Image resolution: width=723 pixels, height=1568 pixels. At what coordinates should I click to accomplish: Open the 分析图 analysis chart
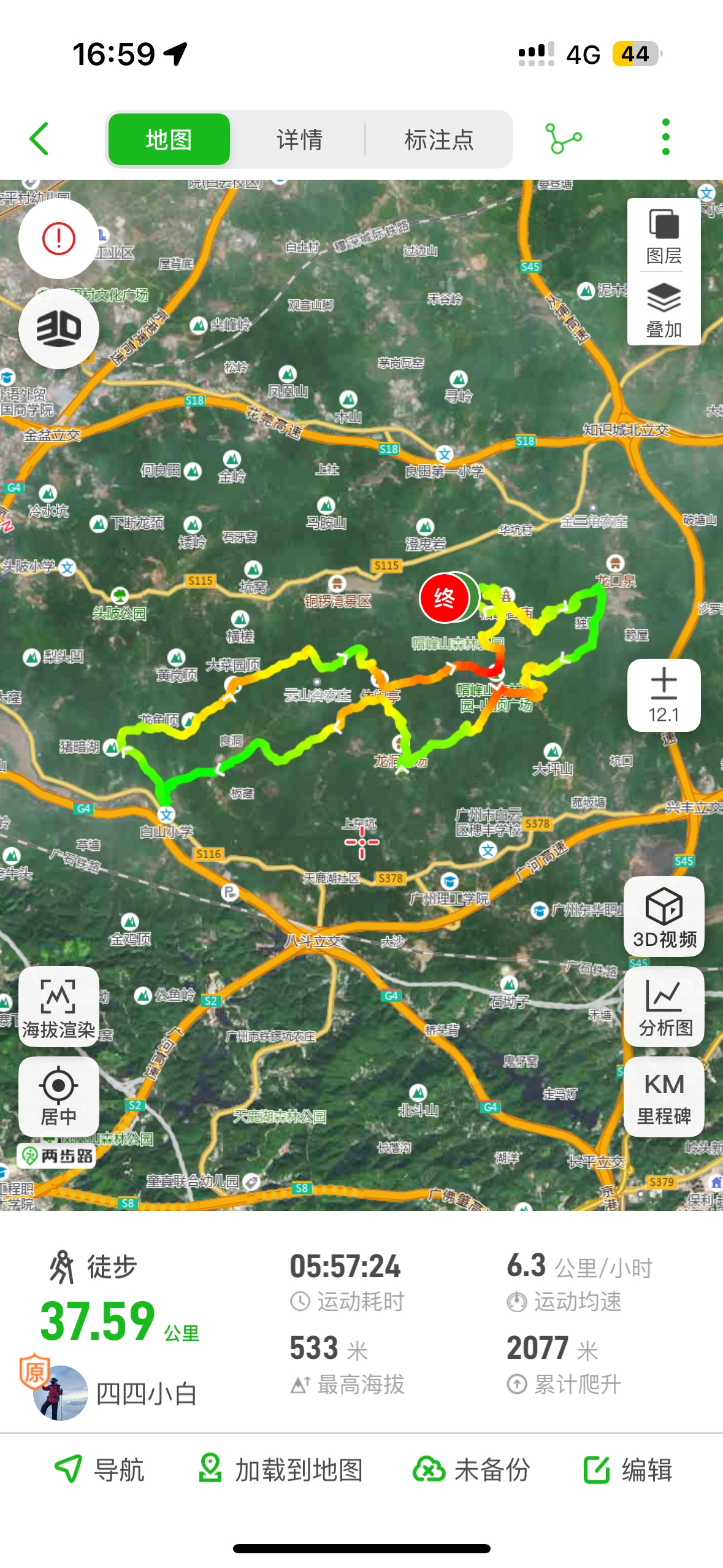coord(664,1007)
